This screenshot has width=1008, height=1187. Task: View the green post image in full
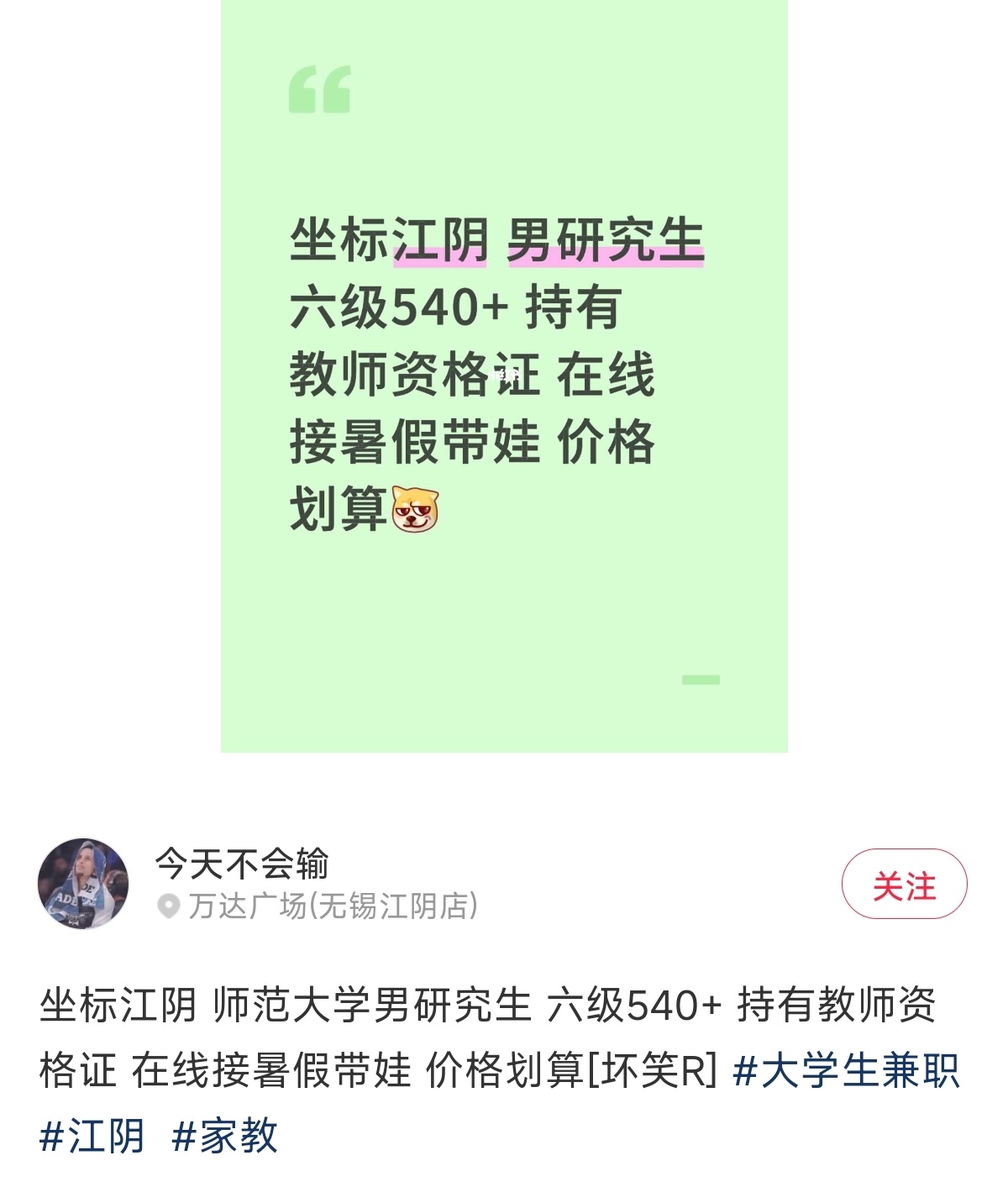(x=504, y=376)
